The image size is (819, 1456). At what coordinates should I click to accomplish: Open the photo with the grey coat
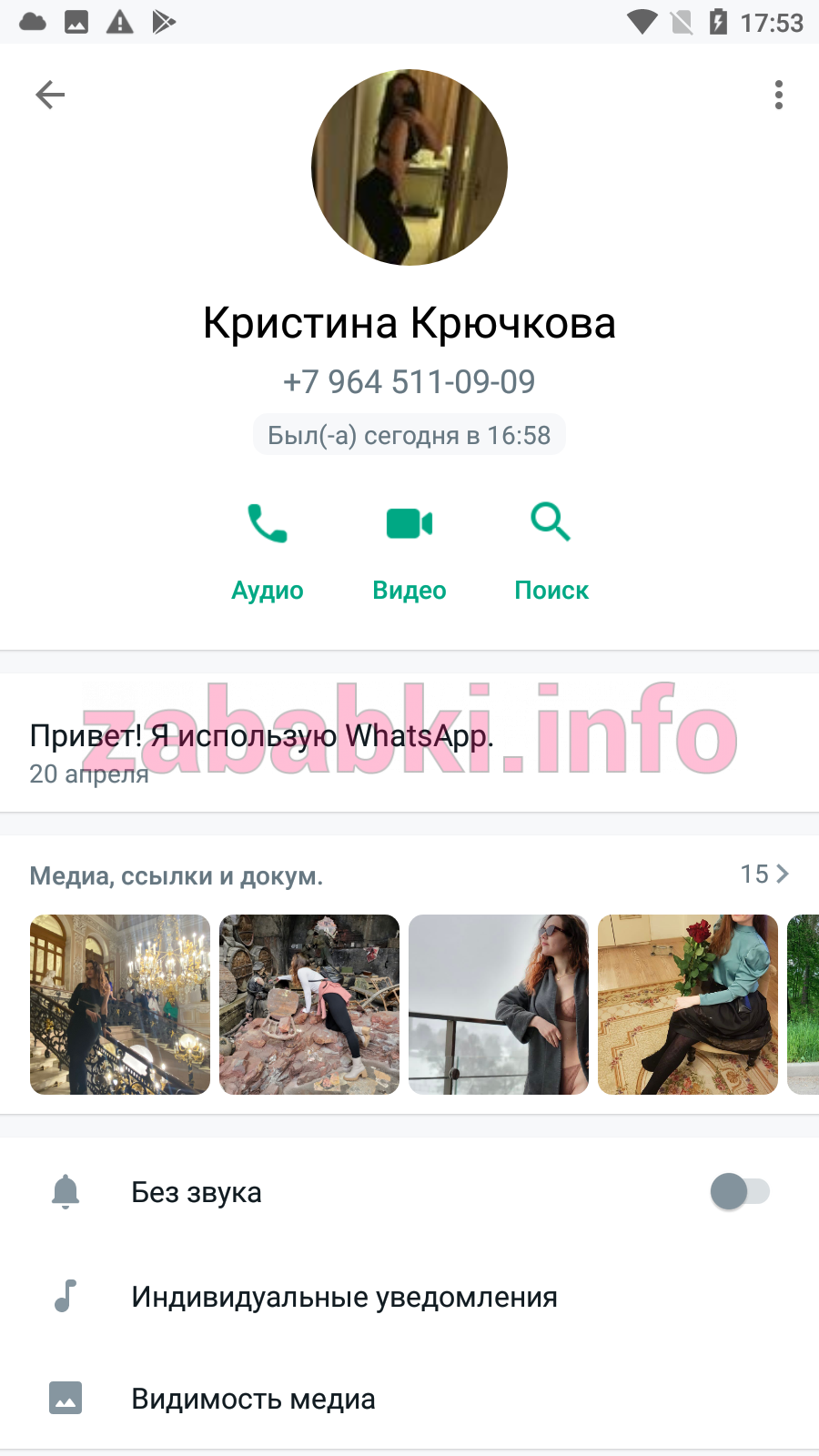[499, 1005]
